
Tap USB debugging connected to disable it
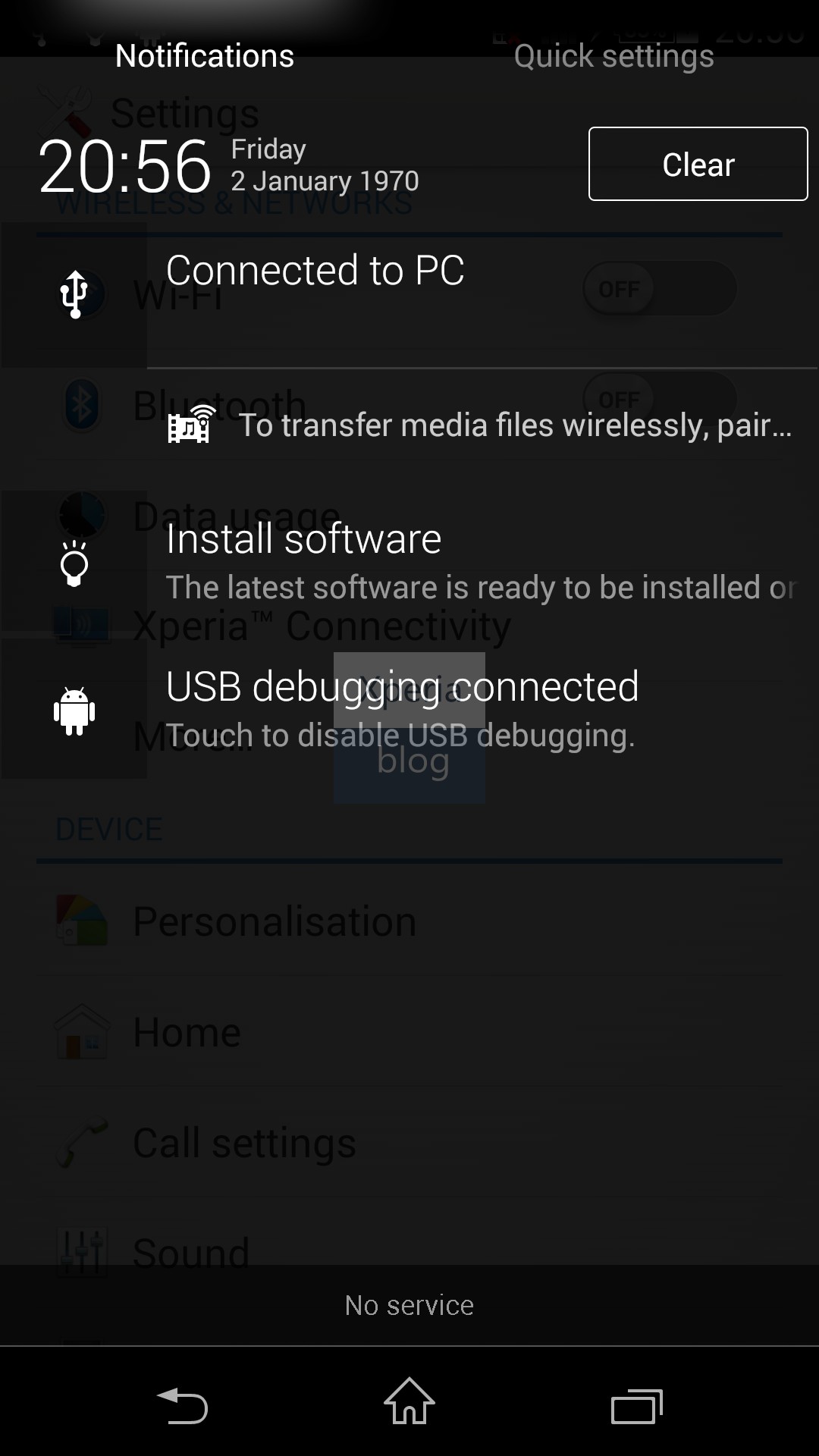[409, 709]
